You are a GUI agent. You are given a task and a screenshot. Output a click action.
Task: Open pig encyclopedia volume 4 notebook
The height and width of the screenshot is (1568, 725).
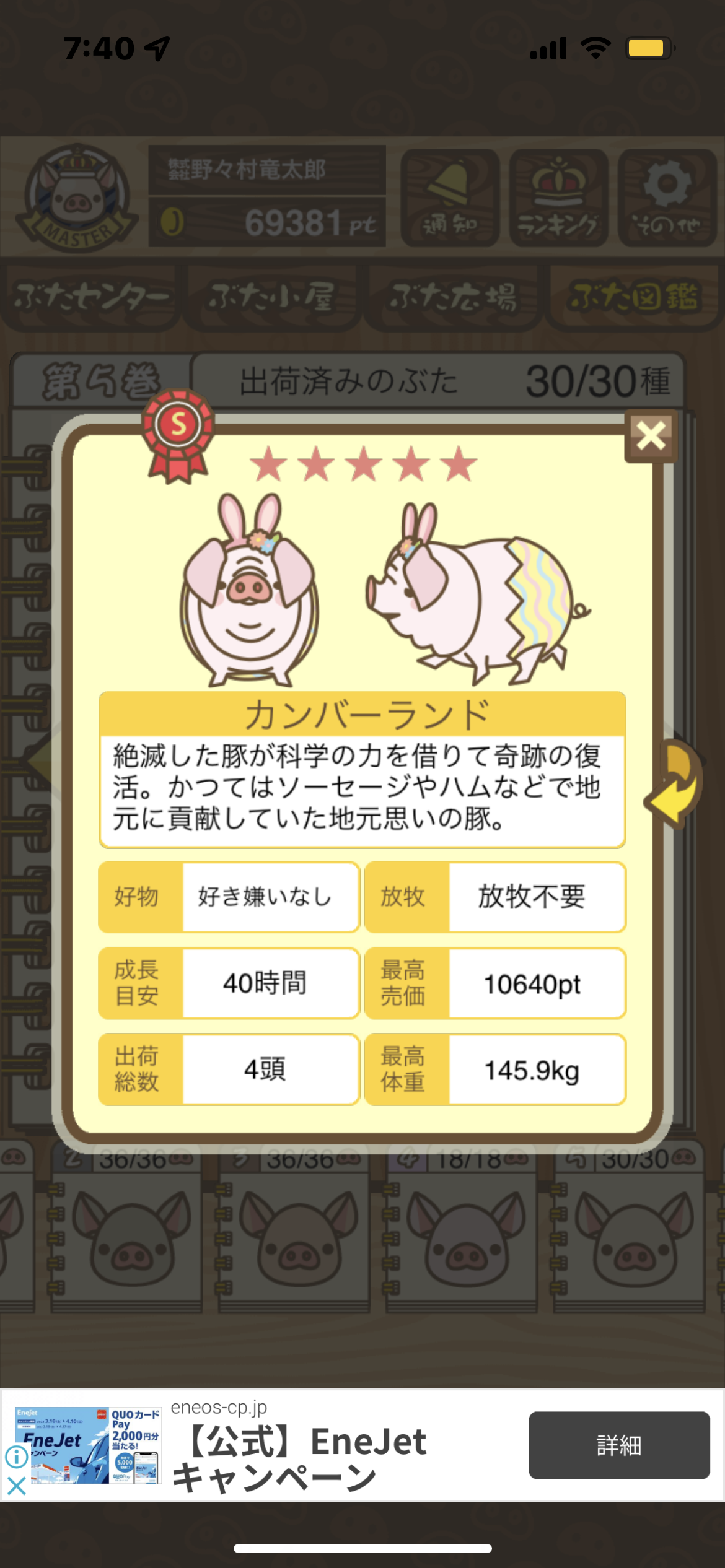point(461,1229)
